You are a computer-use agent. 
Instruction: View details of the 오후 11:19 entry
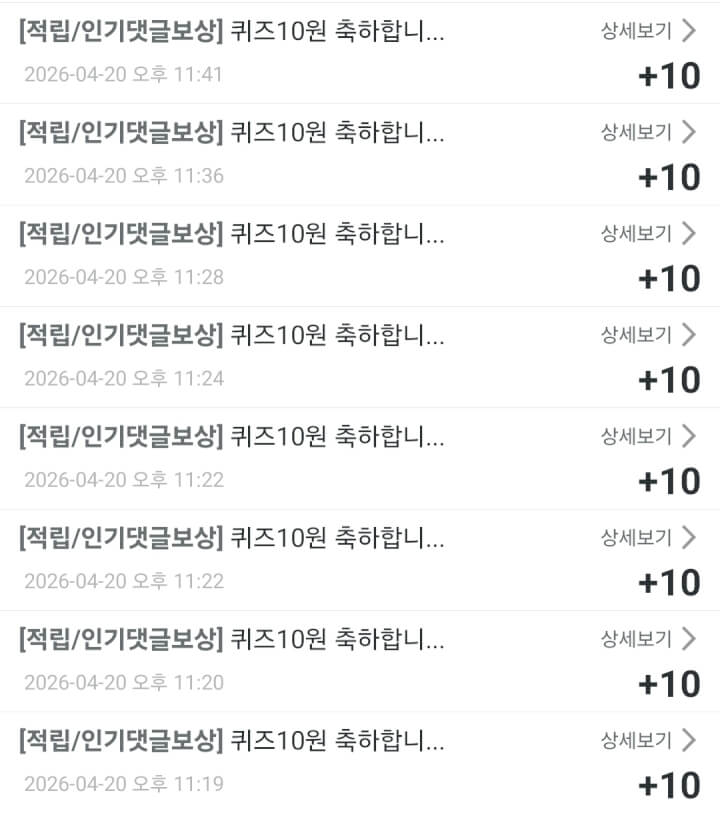click(647, 741)
